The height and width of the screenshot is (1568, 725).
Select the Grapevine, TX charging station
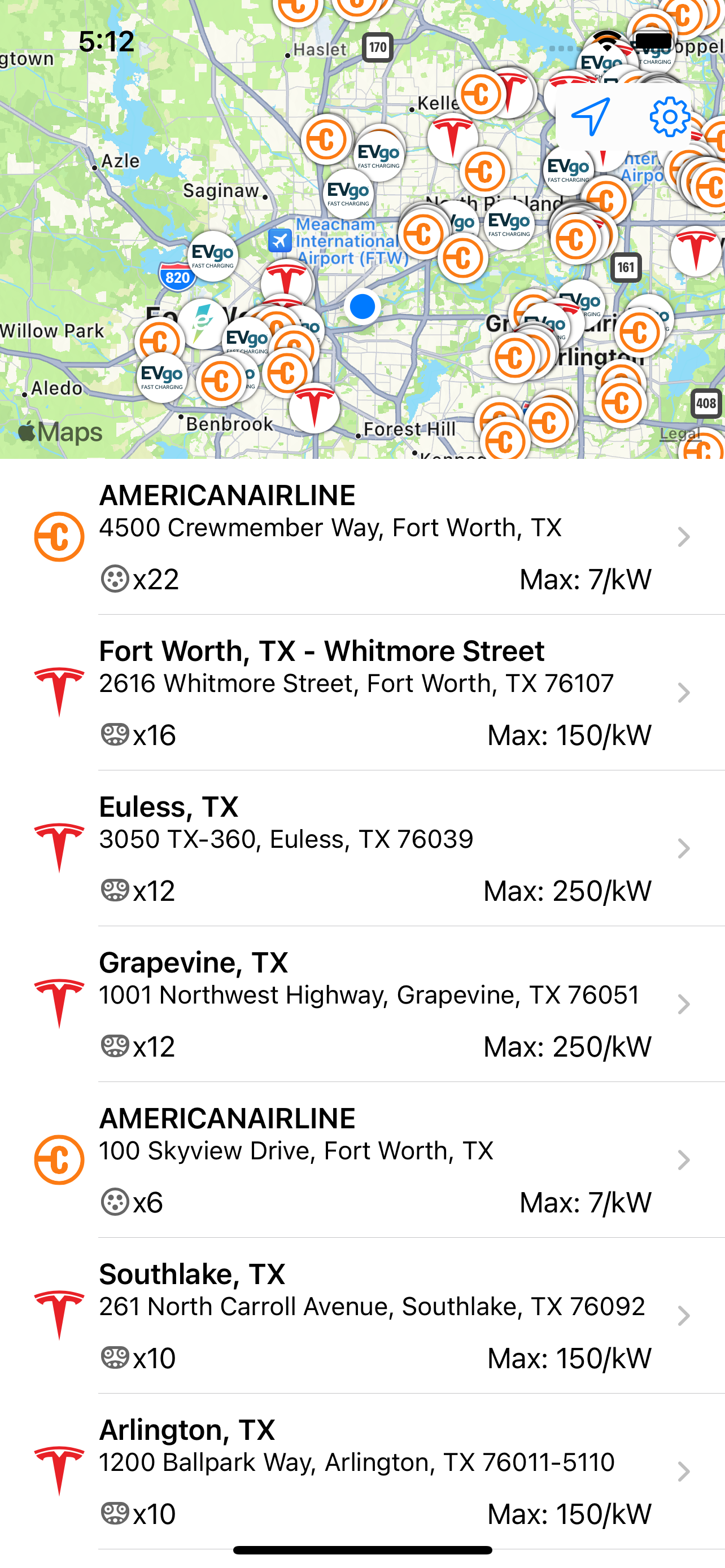[x=362, y=1004]
